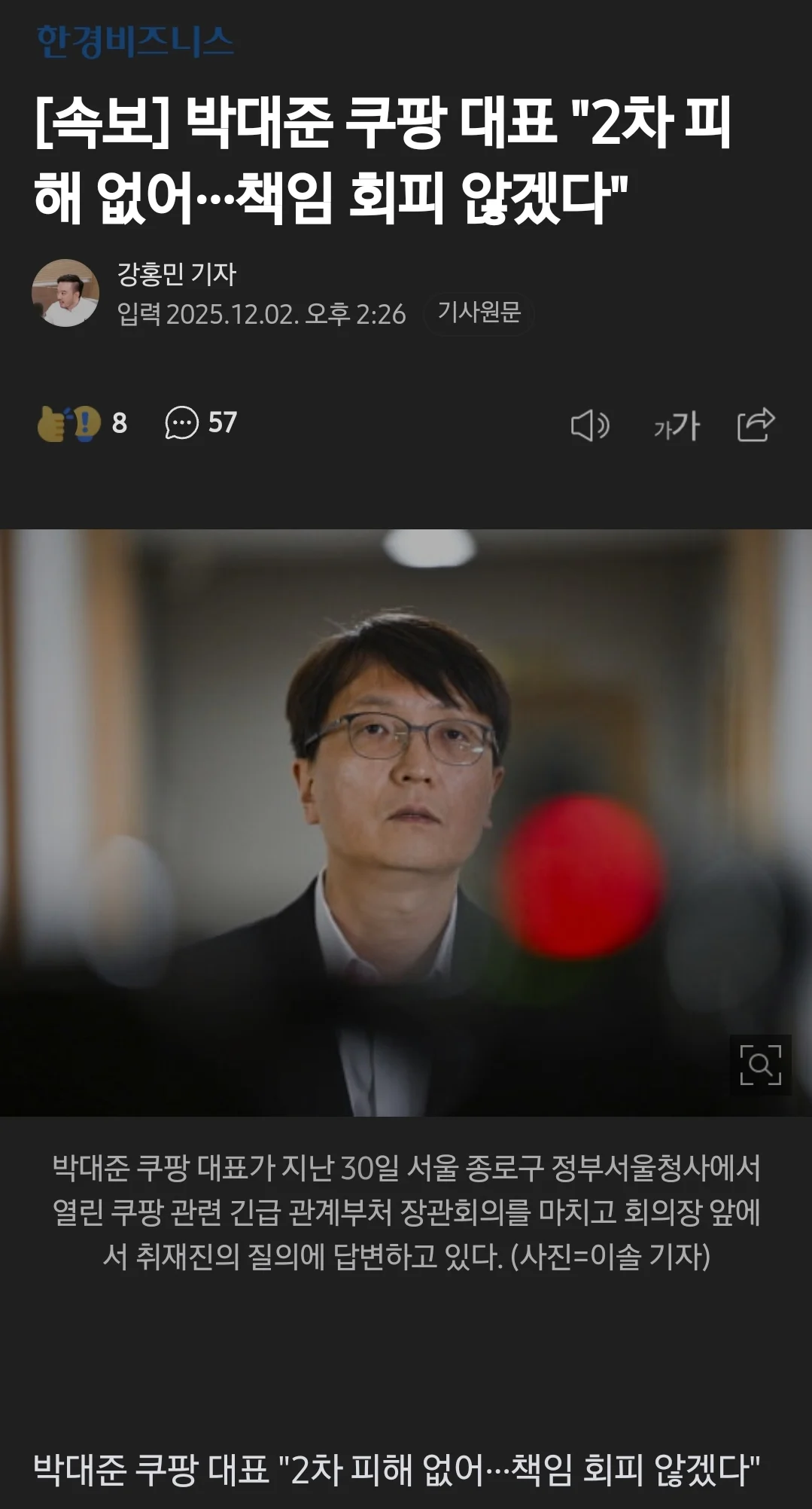Enlarge the article photo

[x=760, y=1065]
